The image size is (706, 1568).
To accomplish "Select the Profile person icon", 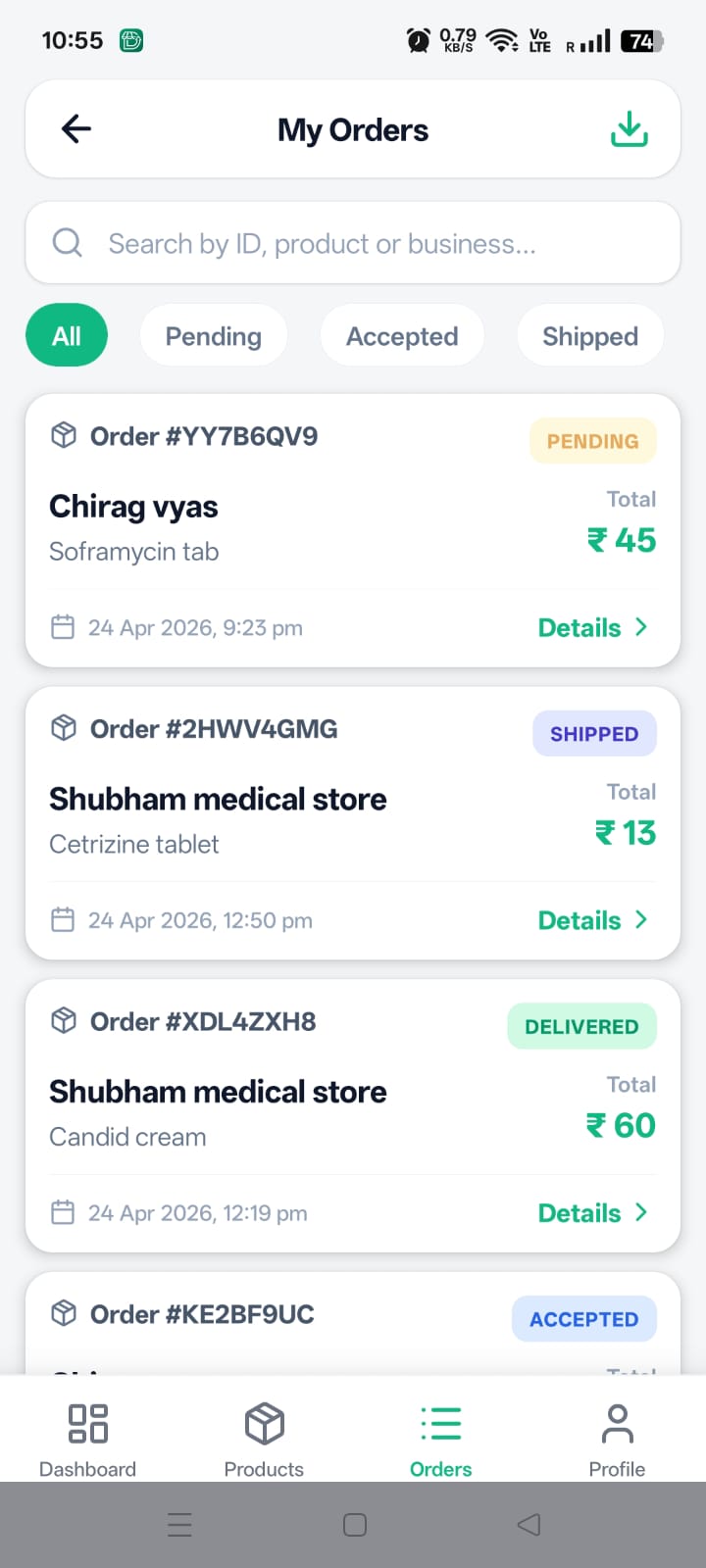I will pos(617,1422).
